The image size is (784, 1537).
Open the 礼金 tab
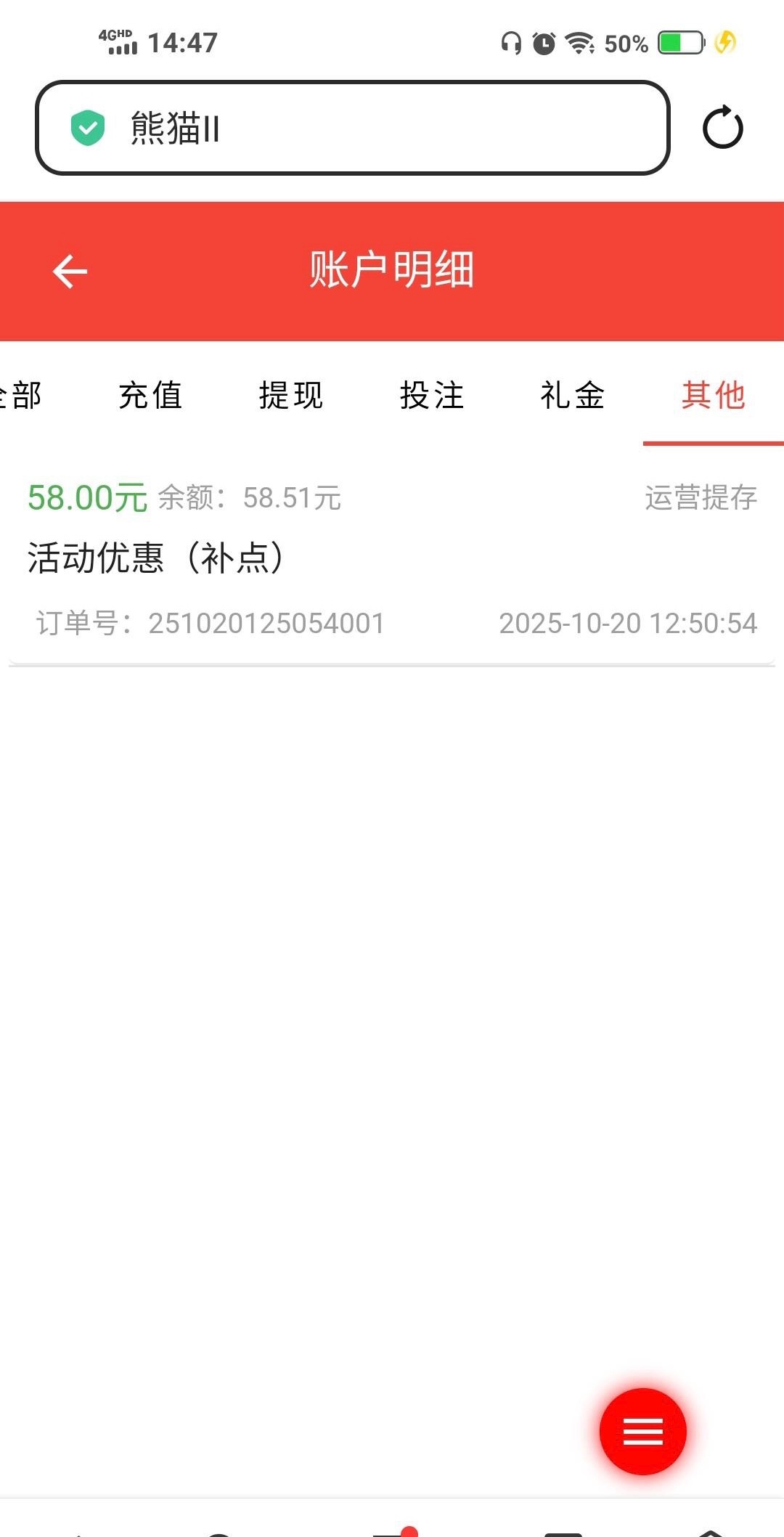[572, 396]
